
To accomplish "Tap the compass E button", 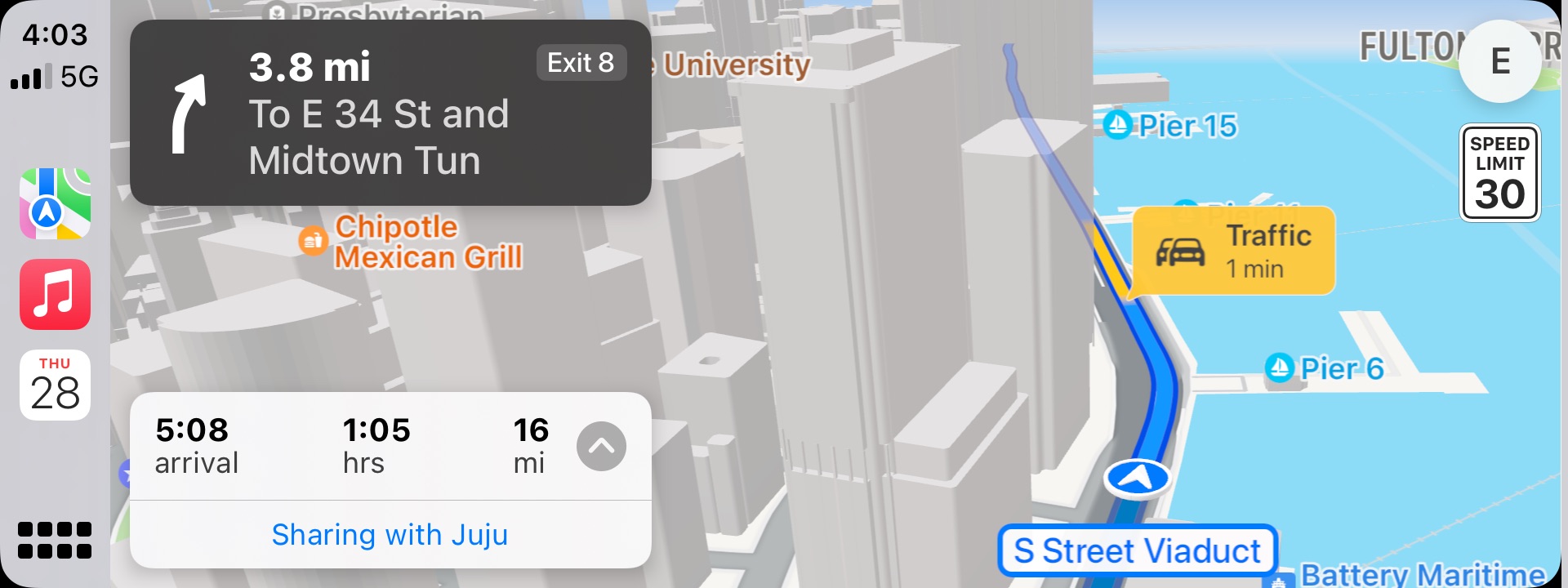I will 1499,61.
